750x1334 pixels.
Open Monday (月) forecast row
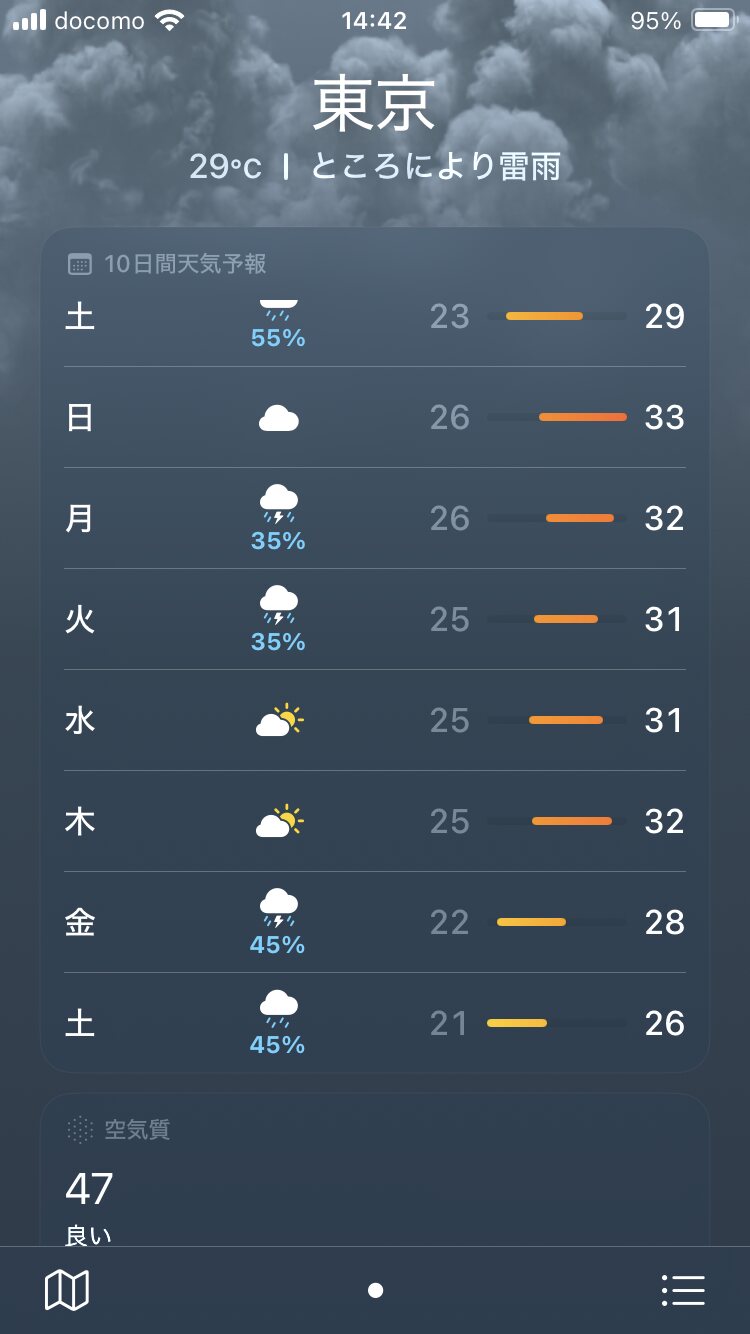(375, 519)
